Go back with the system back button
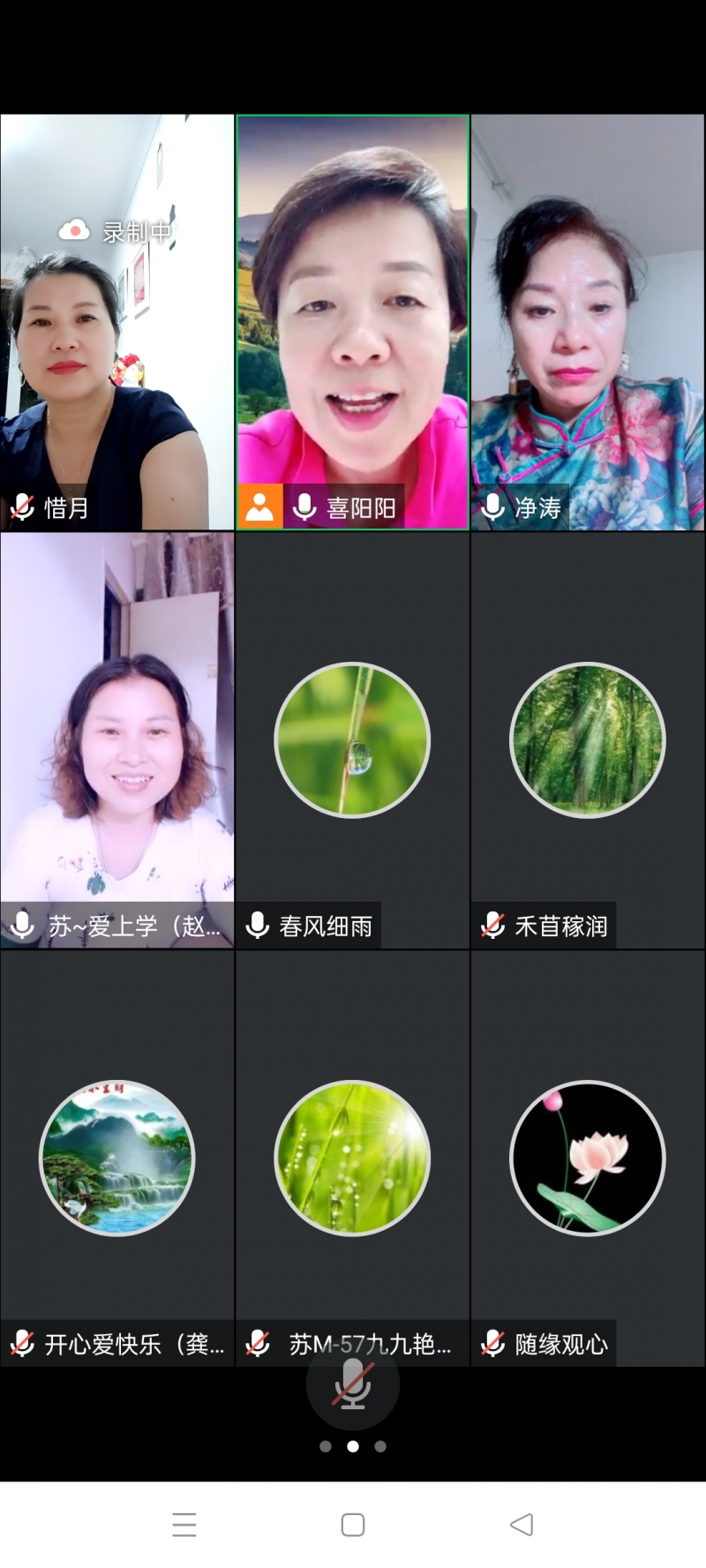This screenshot has width=706, height=1568. (522, 1524)
